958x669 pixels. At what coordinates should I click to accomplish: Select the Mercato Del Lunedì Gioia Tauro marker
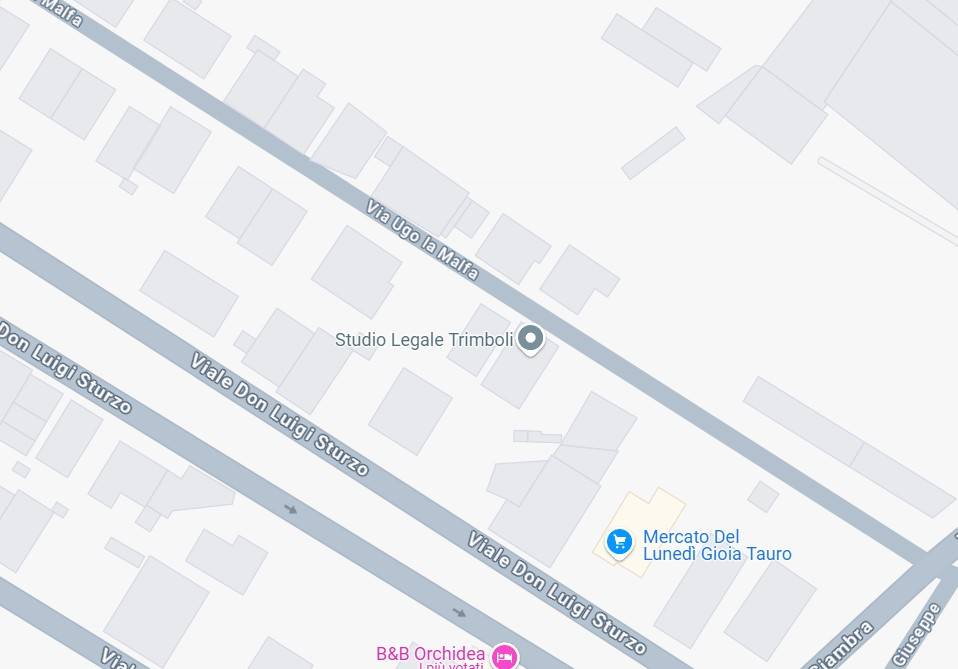[620, 542]
